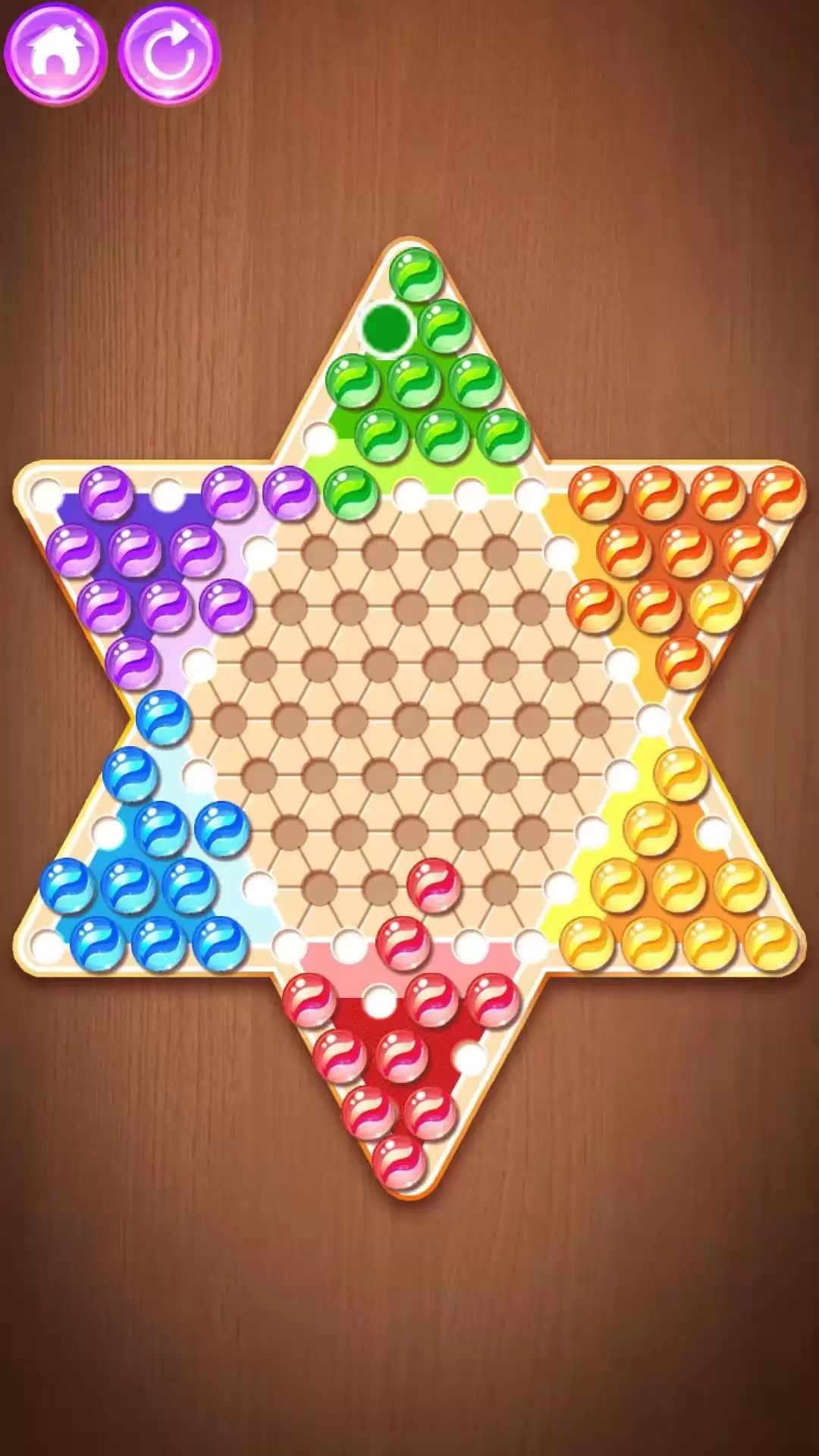Select the red marble at the bottom tip

(x=399, y=1161)
